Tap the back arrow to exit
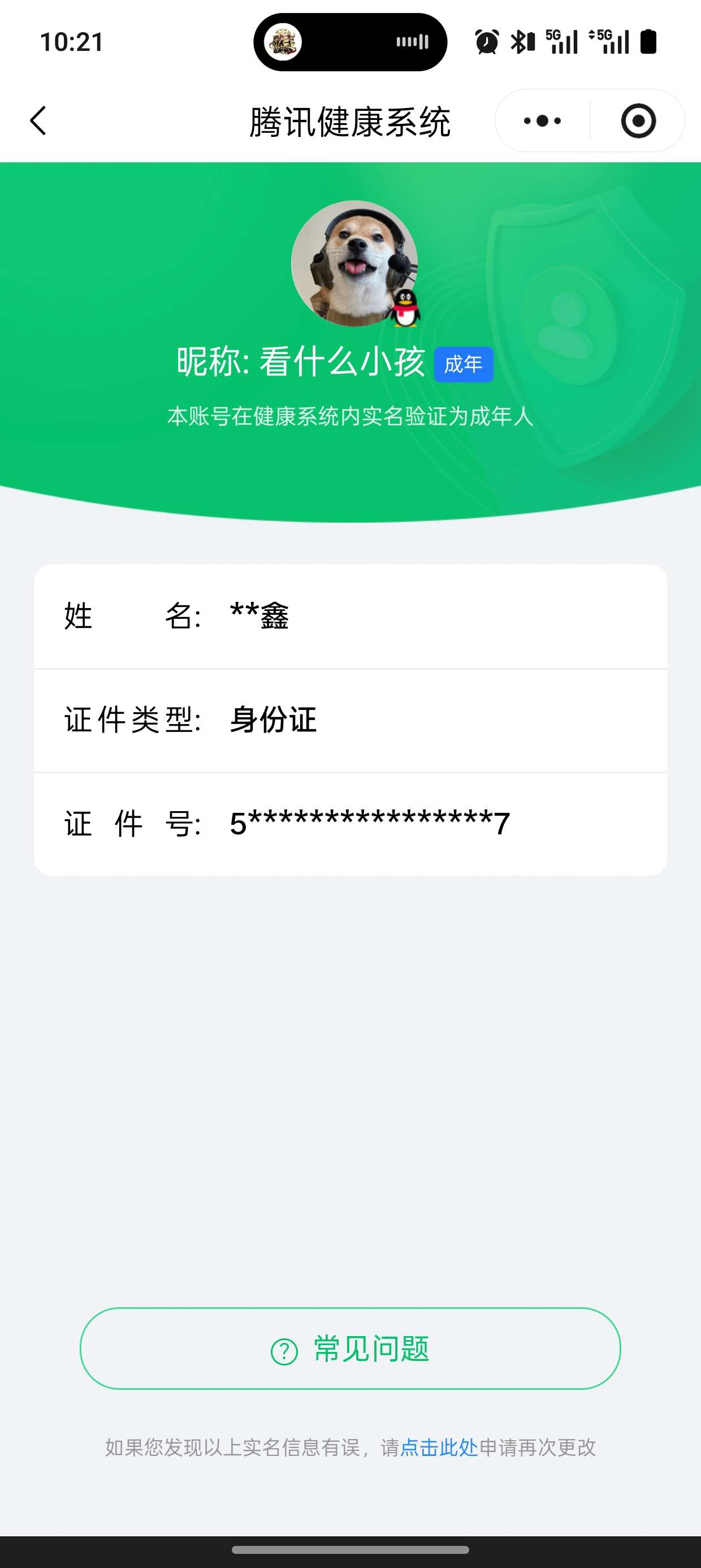The image size is (701, 1568). click(38, 120)
